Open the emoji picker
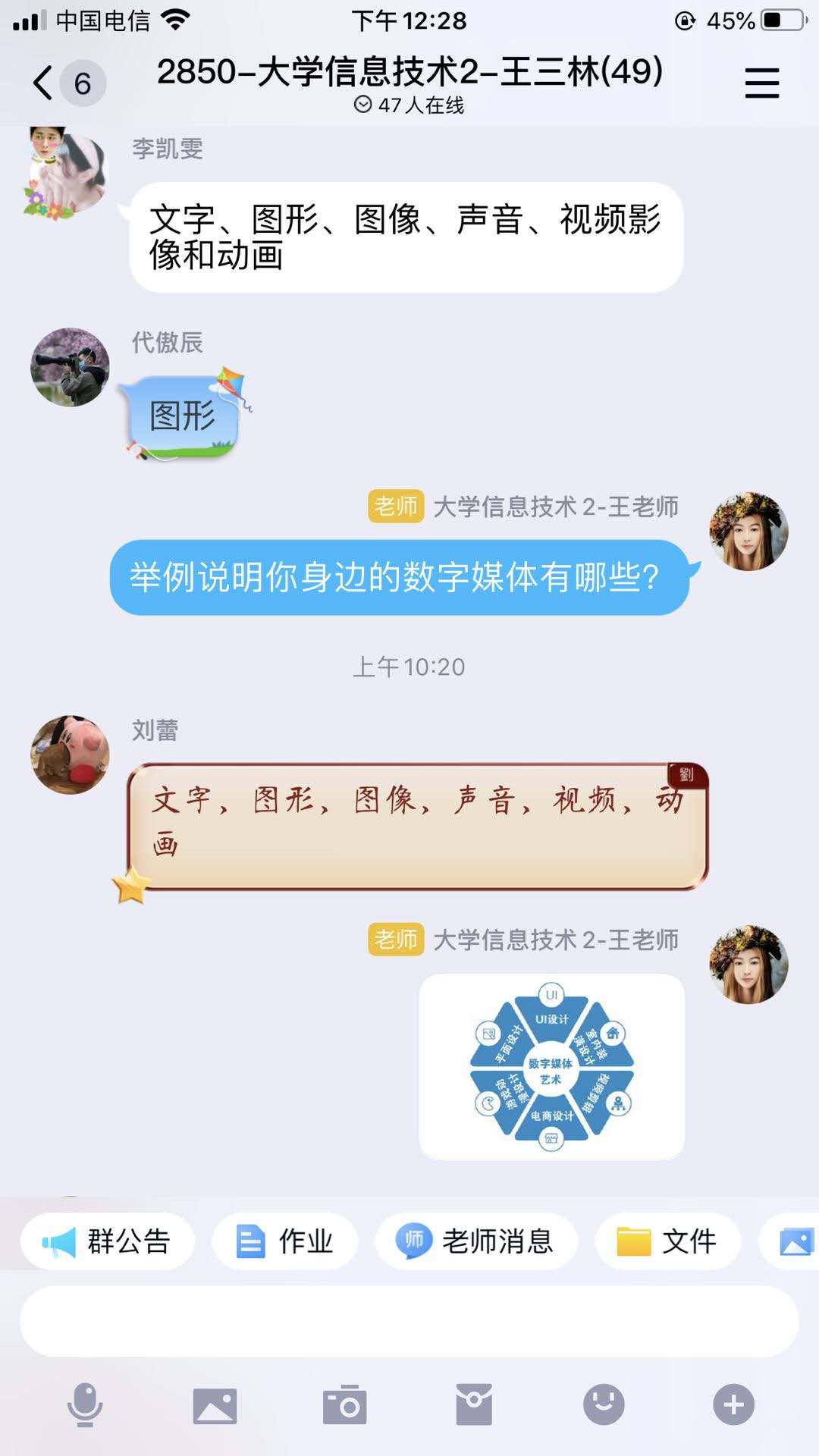Viewport: 819px width, 1456px height. tap(604, 1404)
